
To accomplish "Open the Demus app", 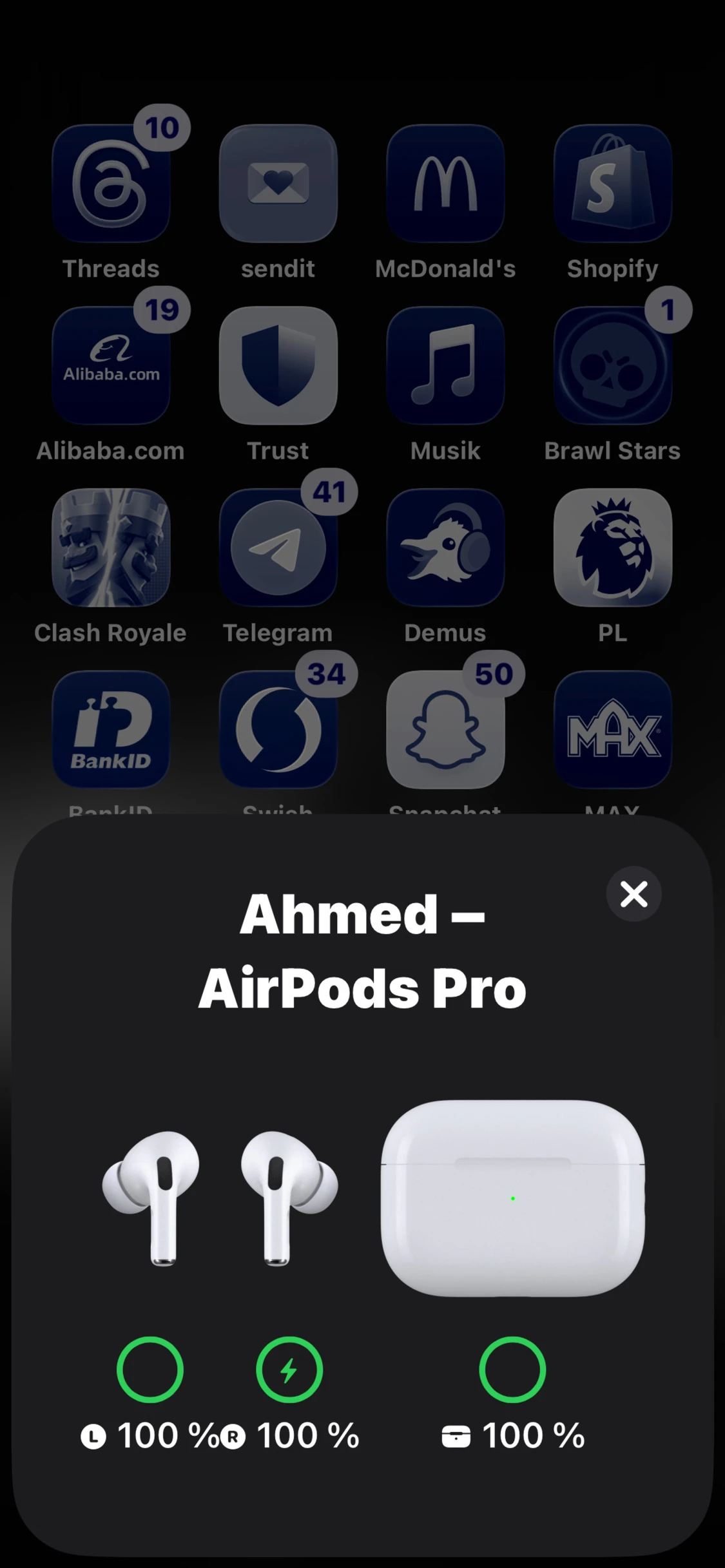I will [446, 548].
